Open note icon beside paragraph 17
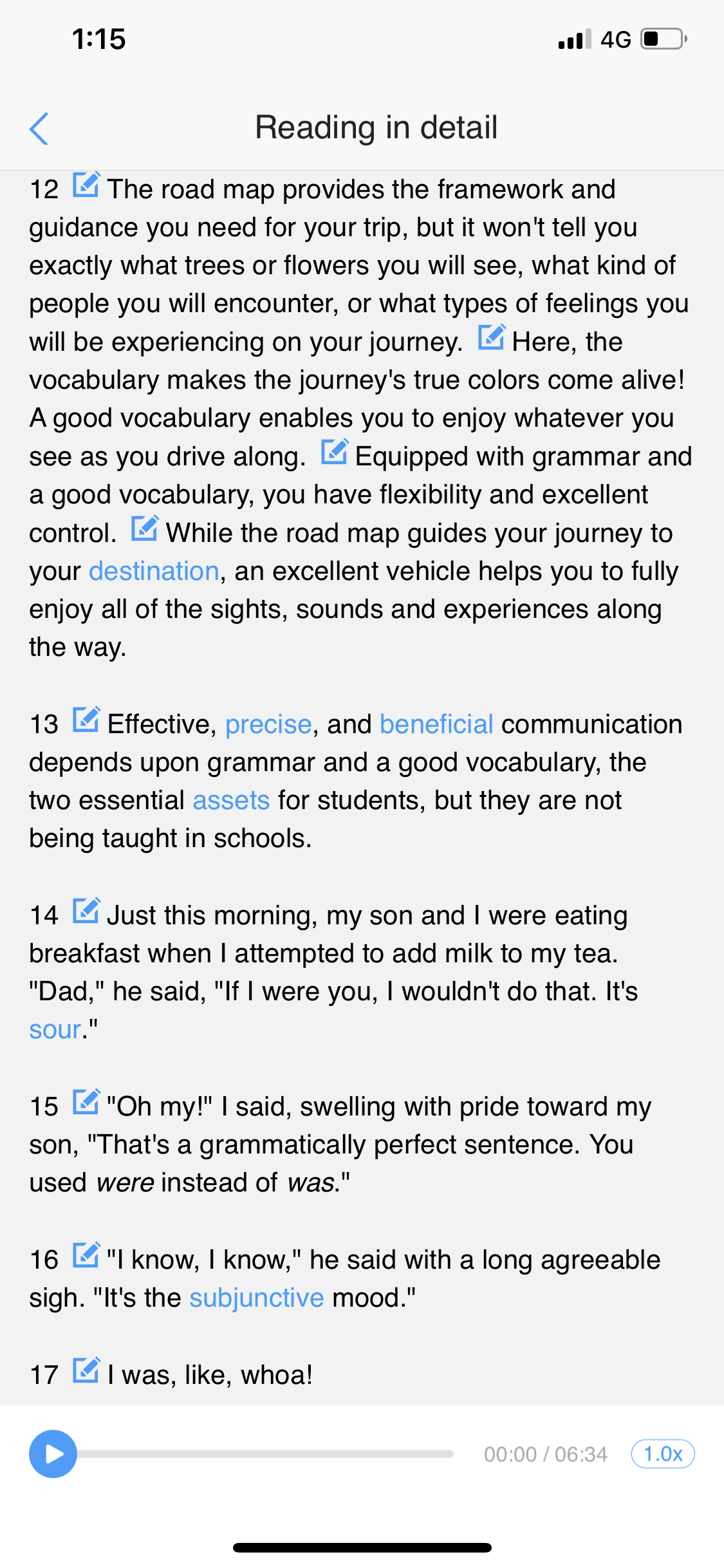Screen dimensions: 724x1568 tap(86, 1370)
